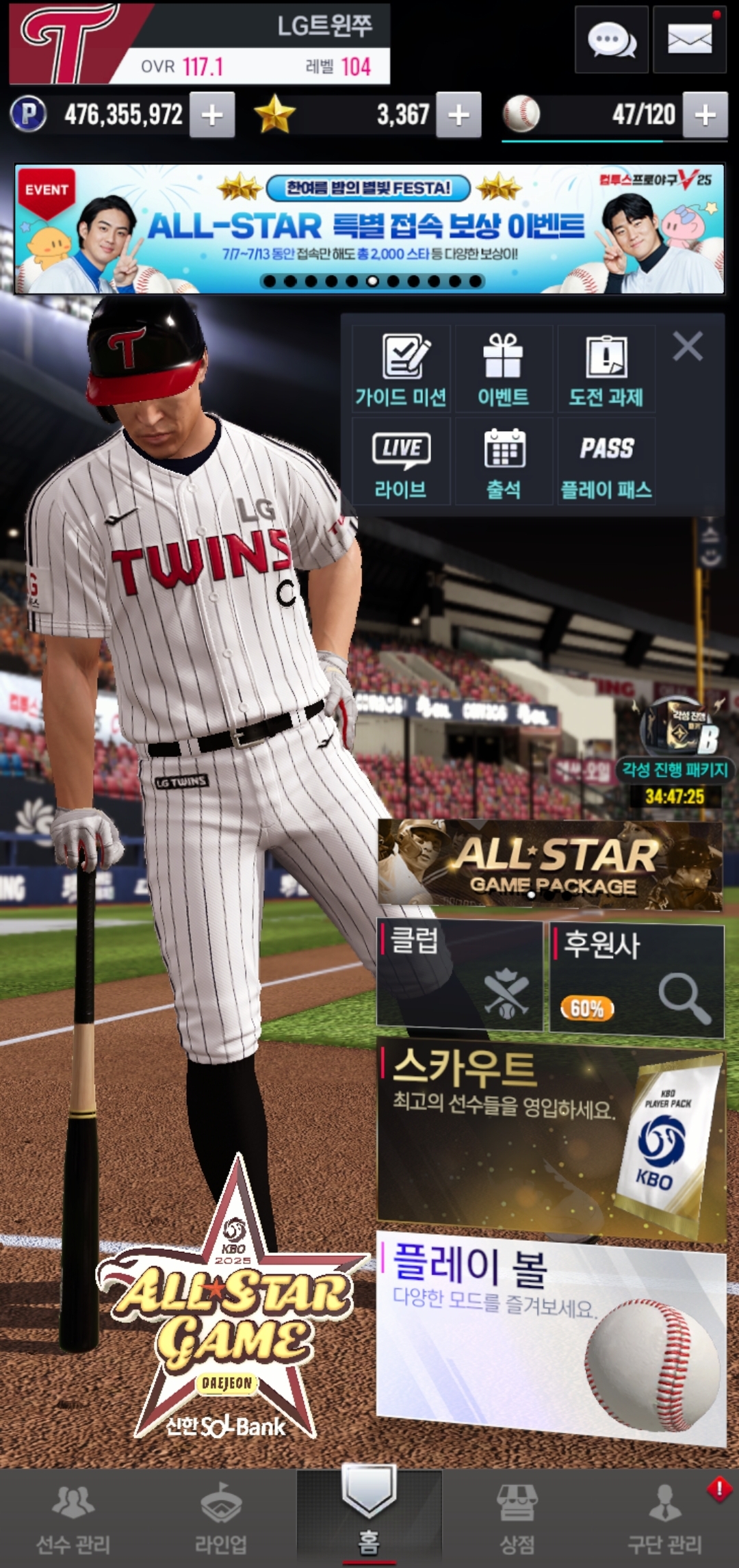The image size is (739, 1568).
Task: Add more points with the plus button
Action: coord(212,115)
